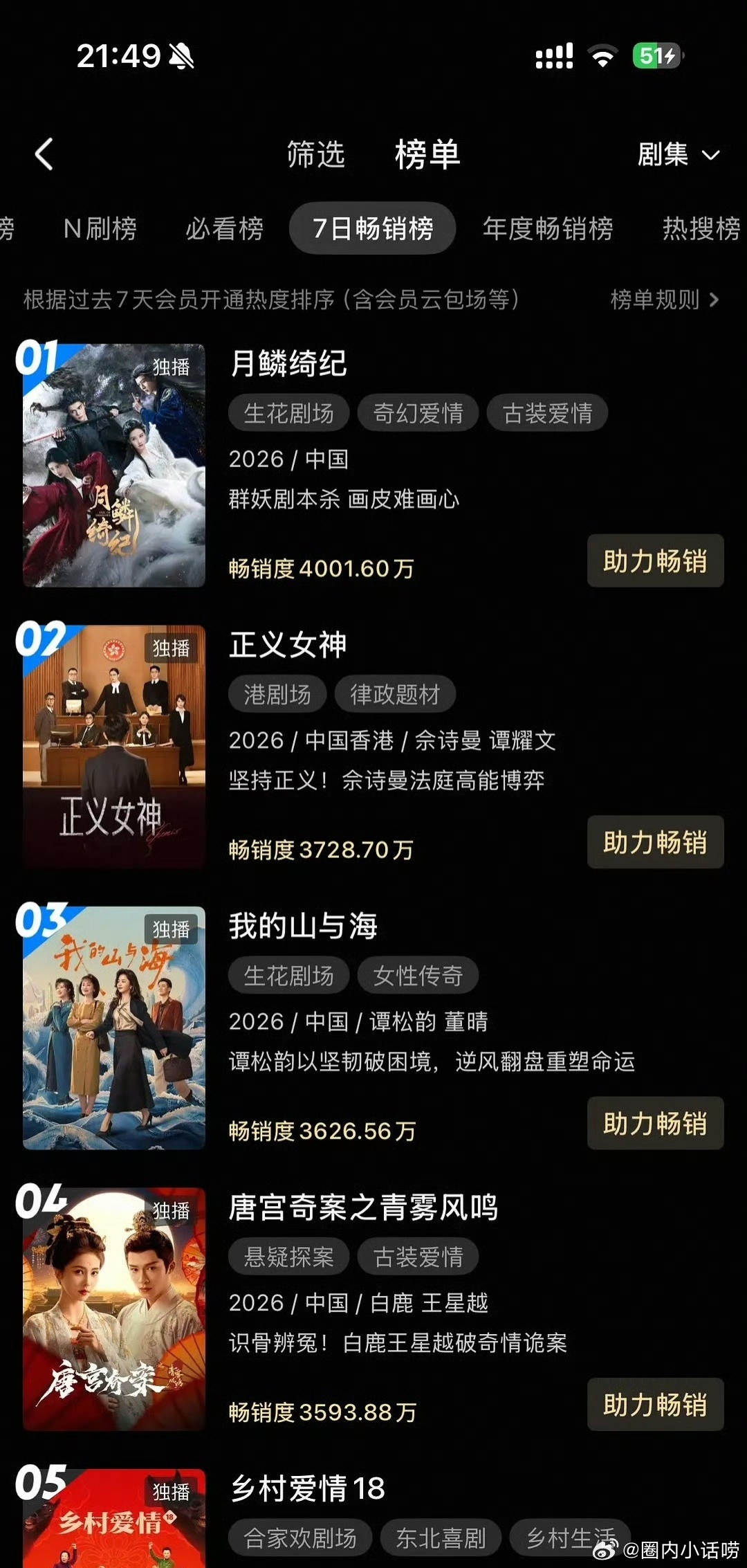Image resolution: width=747 pixels, height=1568 pixels.
Task: Select the N刷榜 ranking tab
Action: point(100,229)
